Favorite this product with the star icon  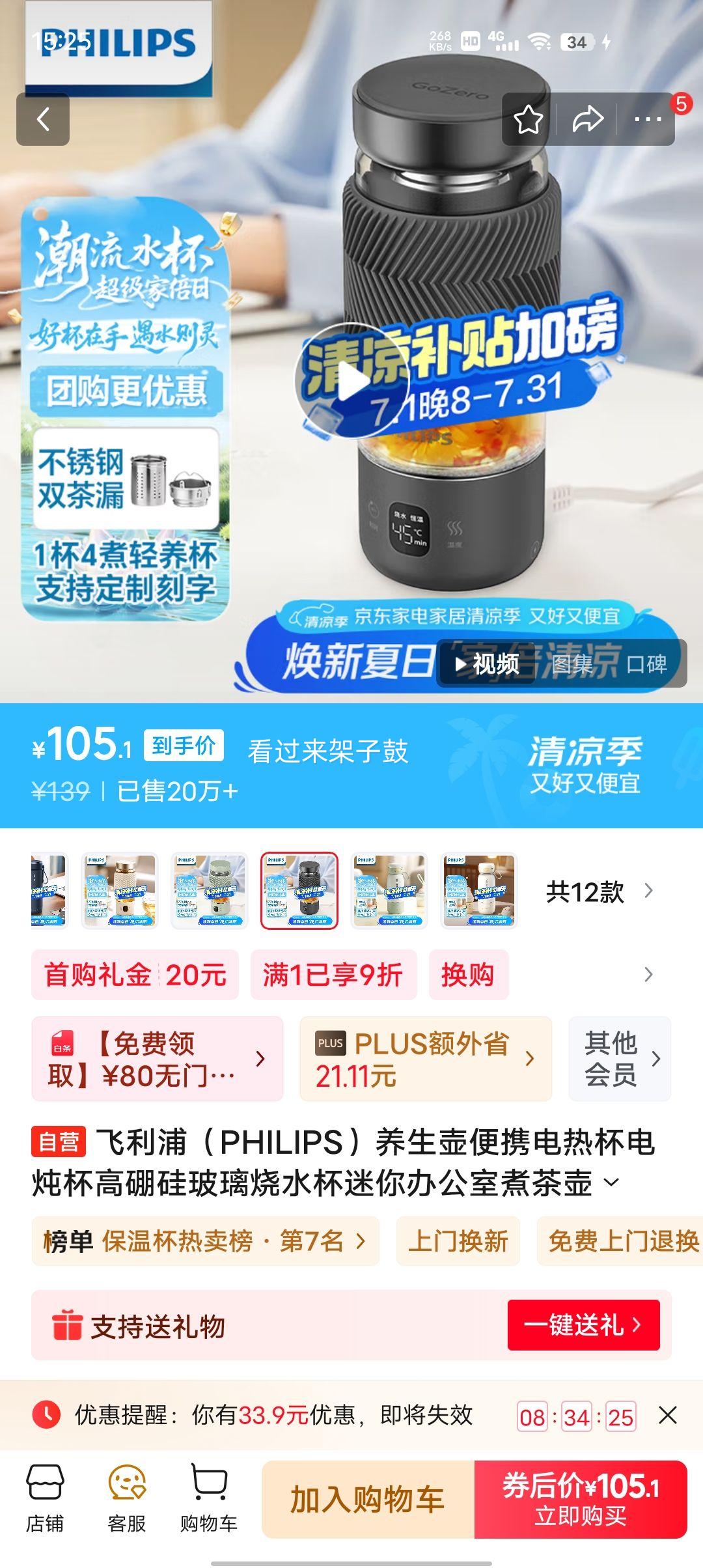[531, 118]
